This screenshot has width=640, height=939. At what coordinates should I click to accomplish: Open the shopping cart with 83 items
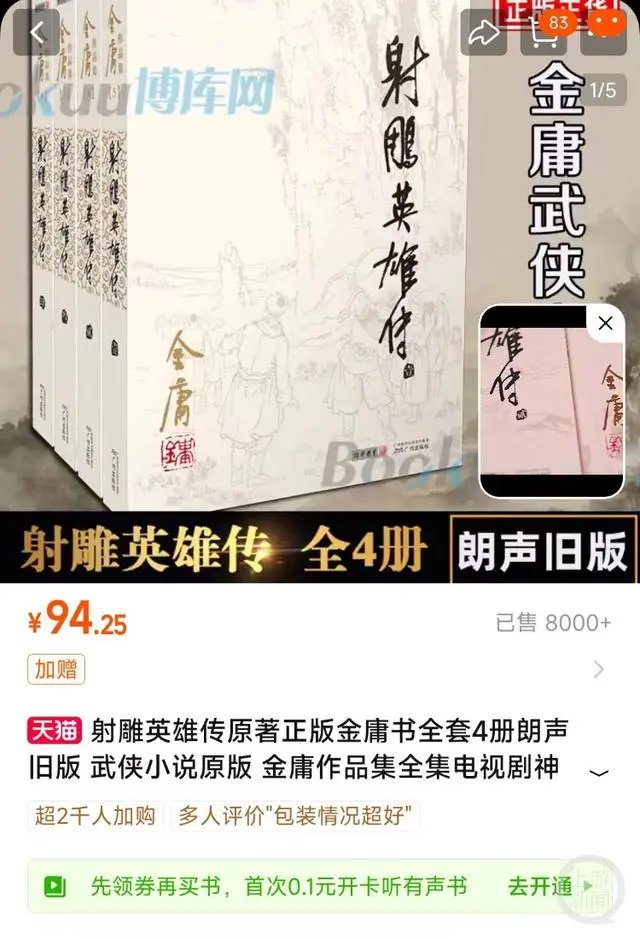pyautogui.click(x=546, y=33)
